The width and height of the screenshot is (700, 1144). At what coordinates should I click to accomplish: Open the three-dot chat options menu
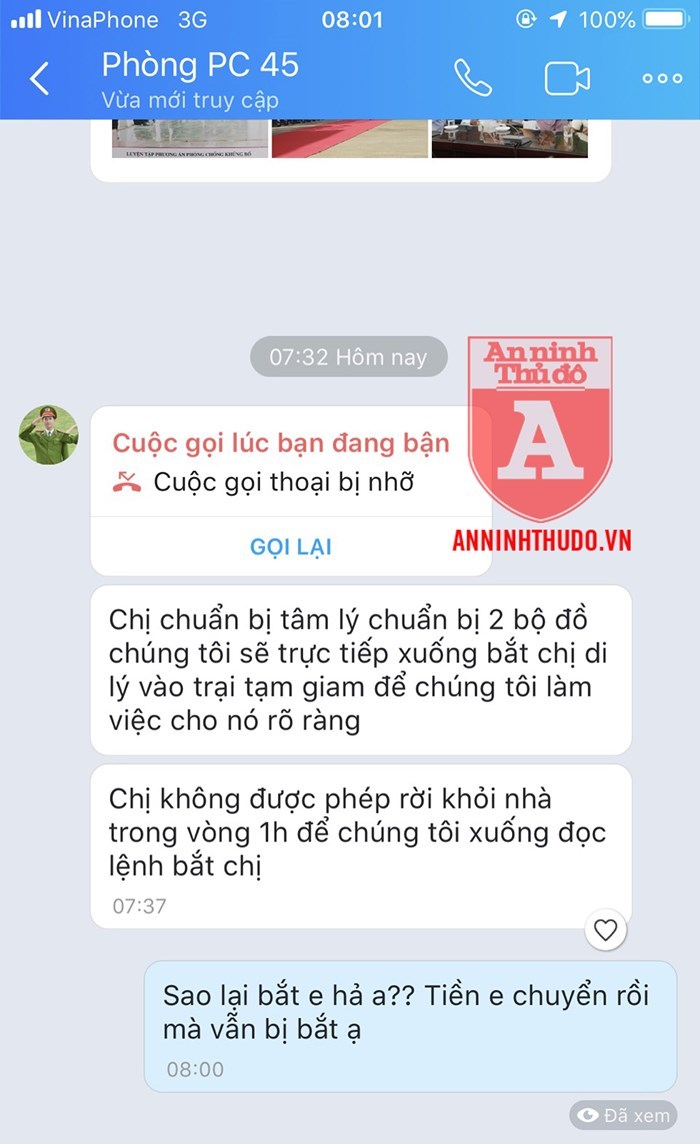(661, 78)
